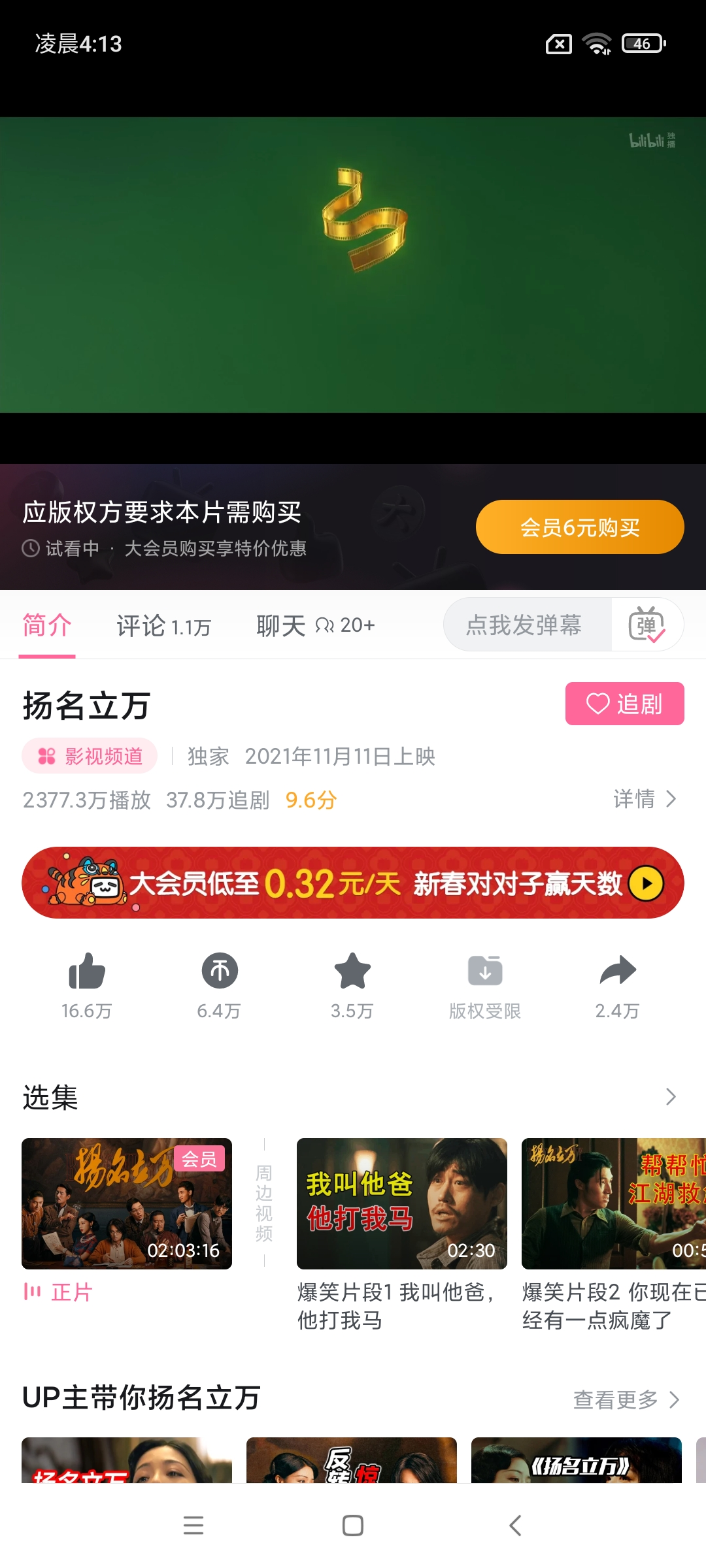706x1568 pixels.
Task: View 详情 details of the movie
Action: pos(644,799)
